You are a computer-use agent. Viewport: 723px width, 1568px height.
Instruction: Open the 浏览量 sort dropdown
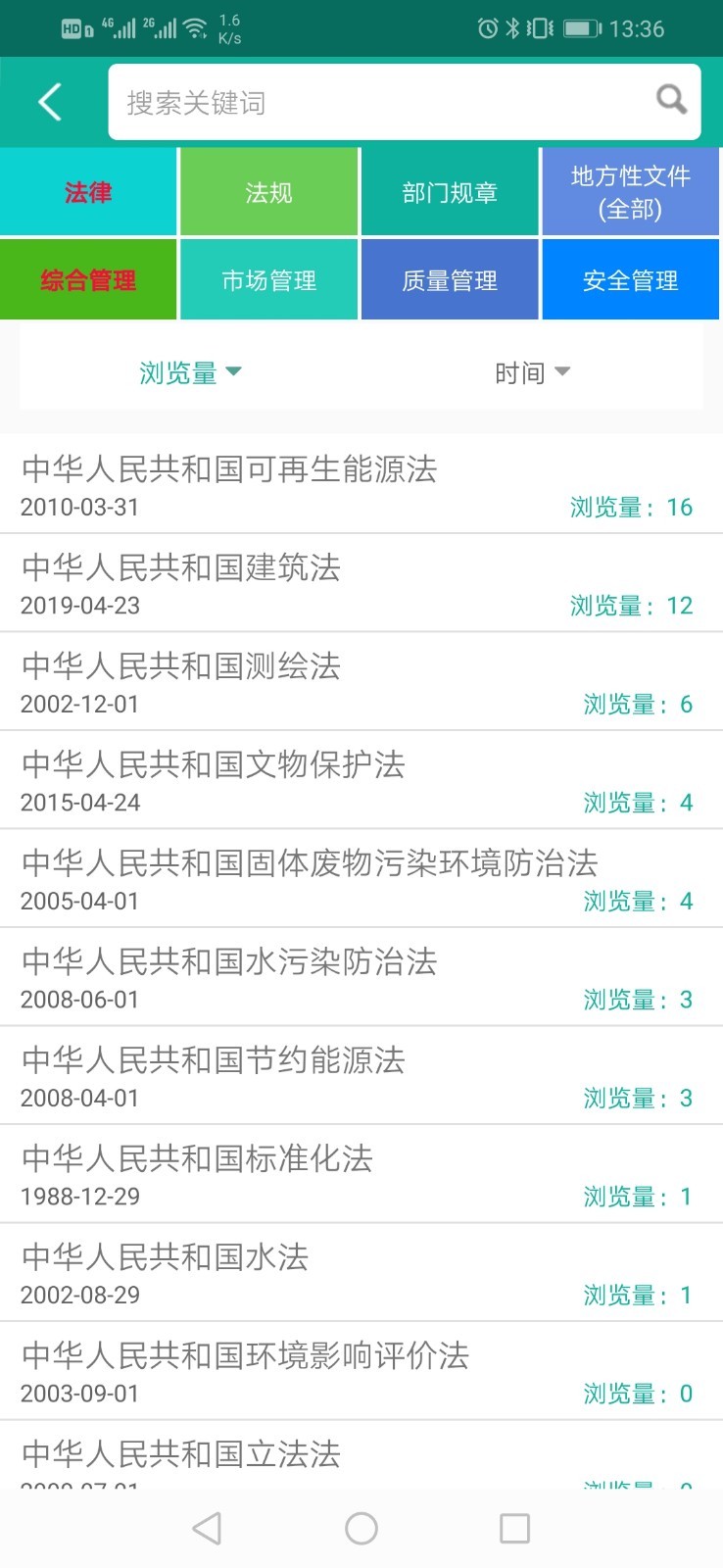pyautogui.click(x=191, y=371)
